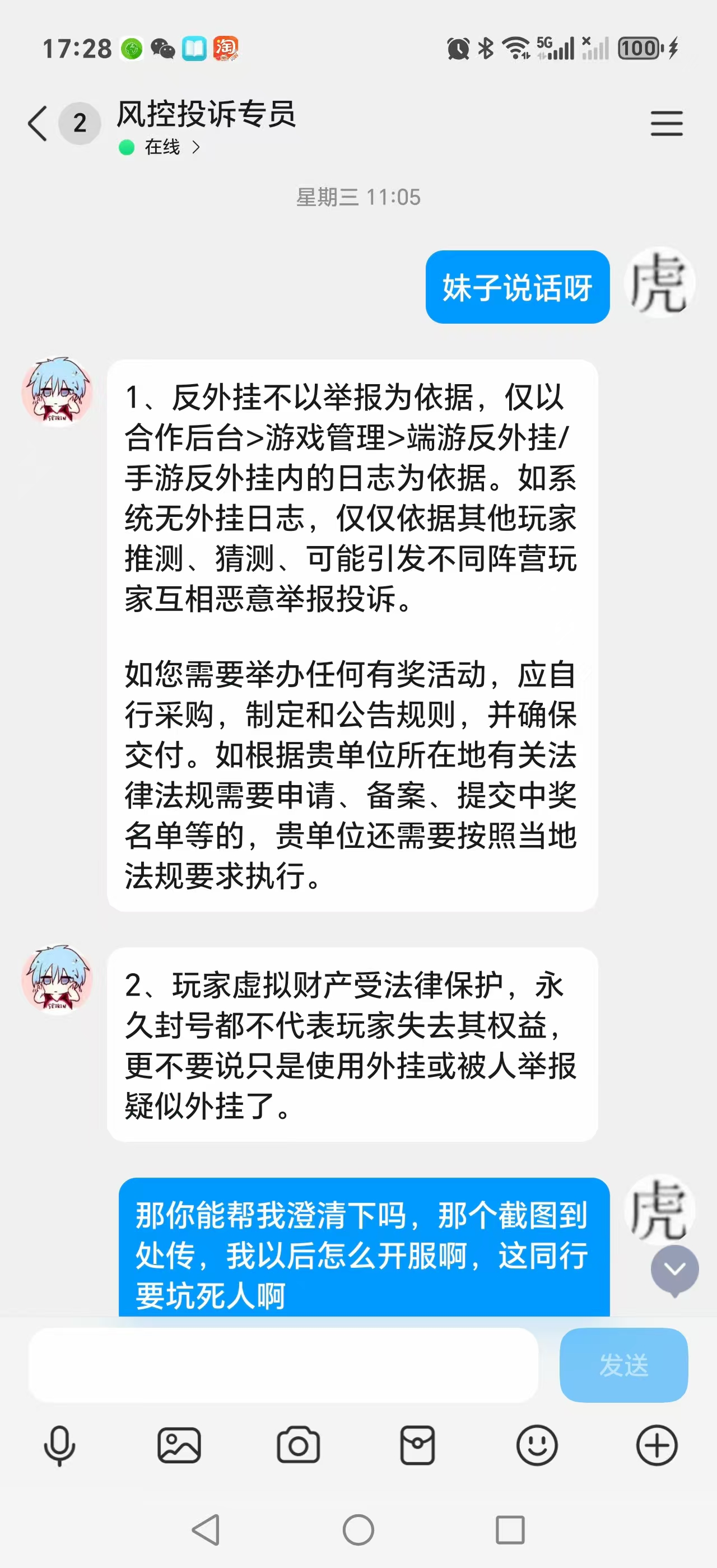Start voice input with the microphone icon

point(59,1445)
